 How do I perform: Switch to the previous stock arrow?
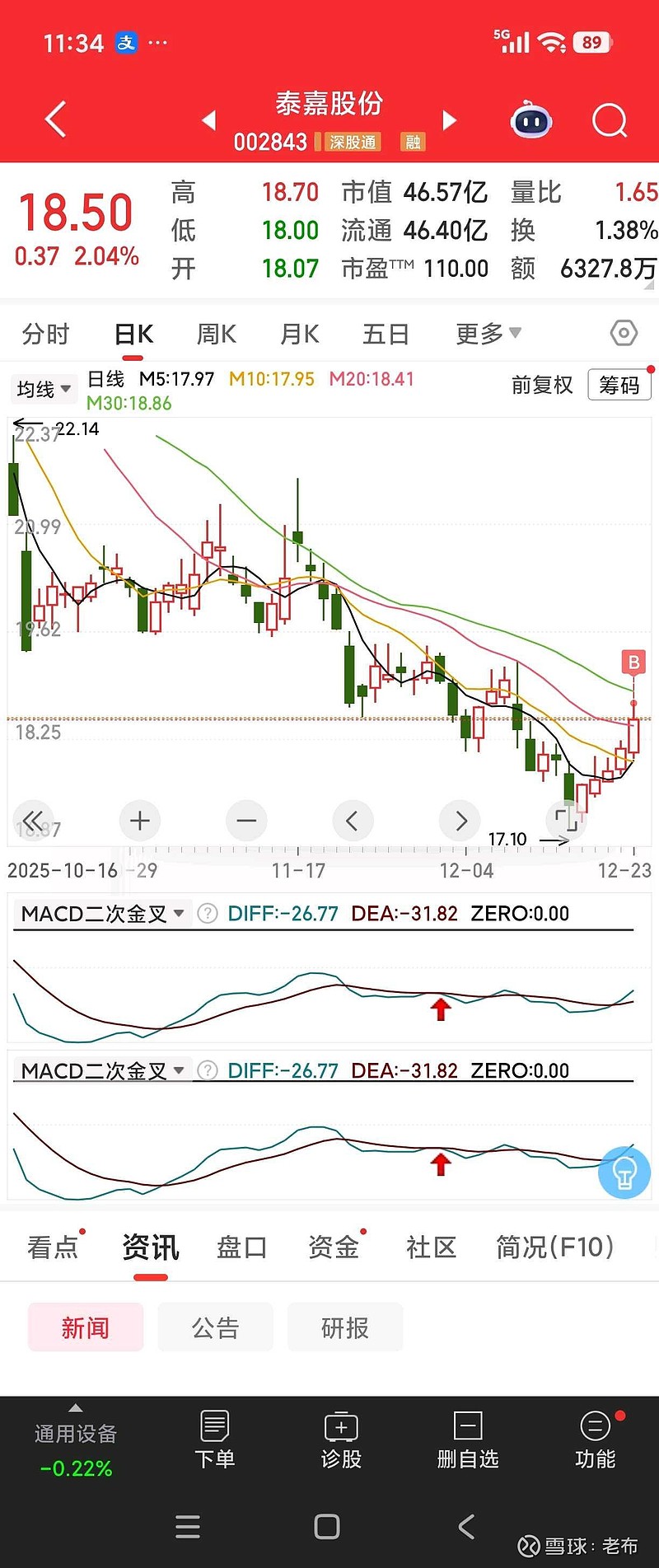[x=209, y=121]
